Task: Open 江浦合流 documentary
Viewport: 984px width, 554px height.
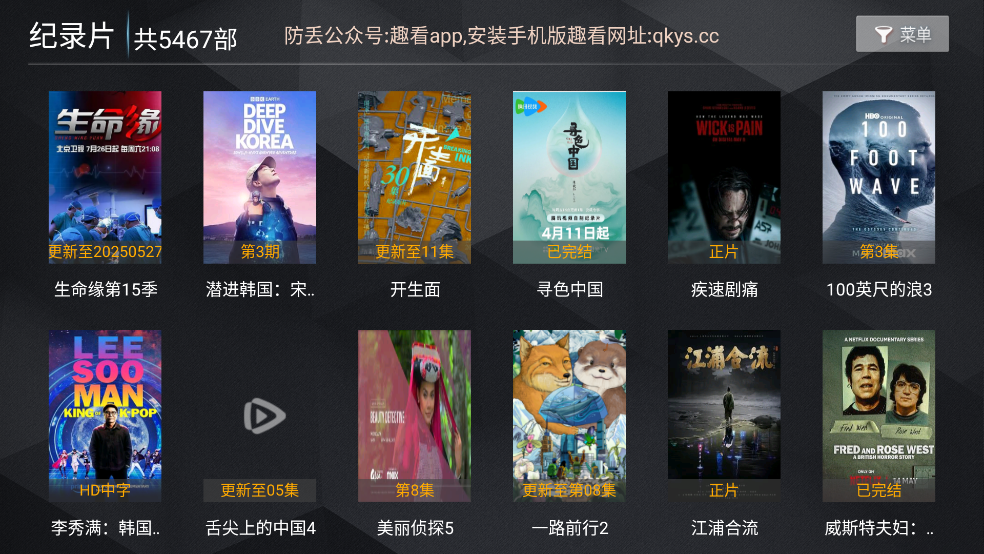Action: pos(724,416)
